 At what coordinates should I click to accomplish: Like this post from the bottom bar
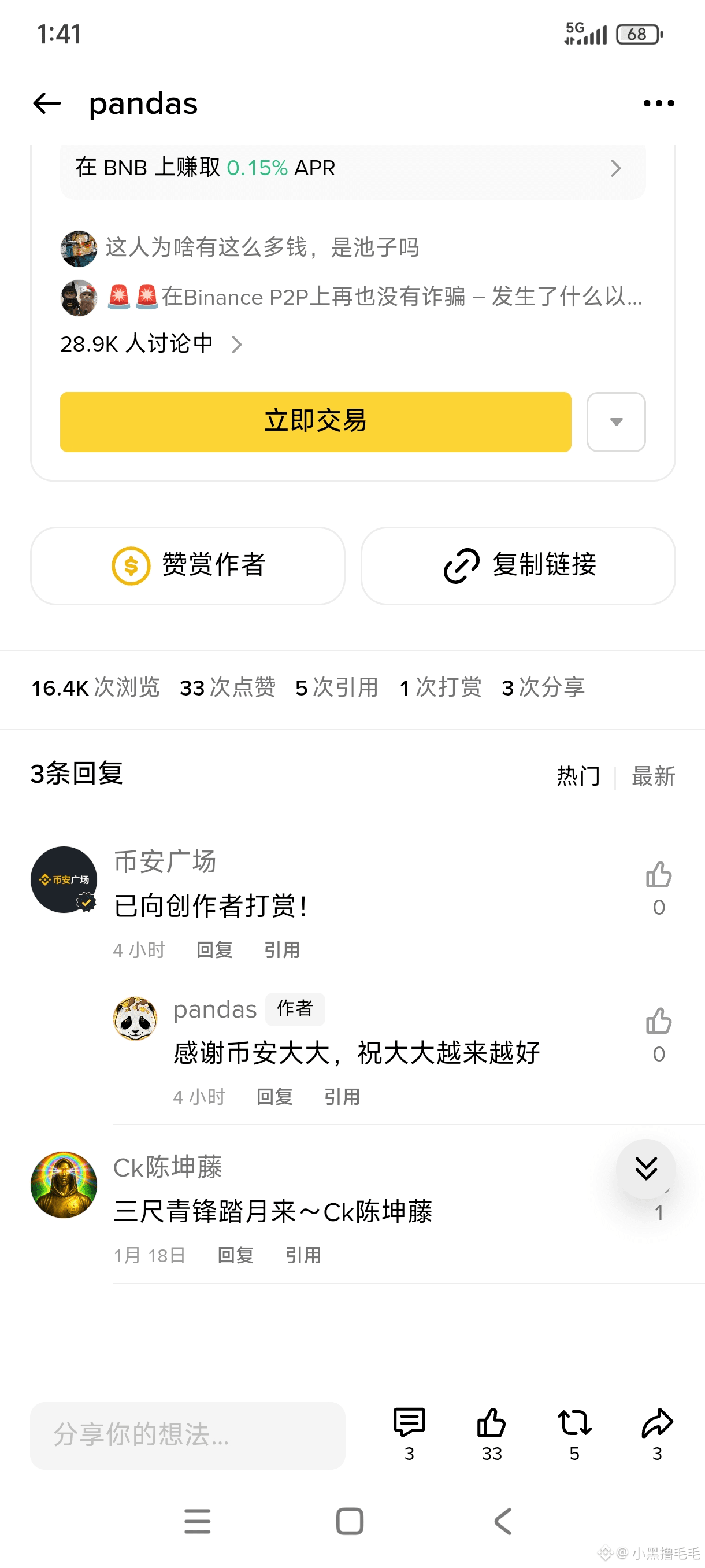pos(492,1425)
